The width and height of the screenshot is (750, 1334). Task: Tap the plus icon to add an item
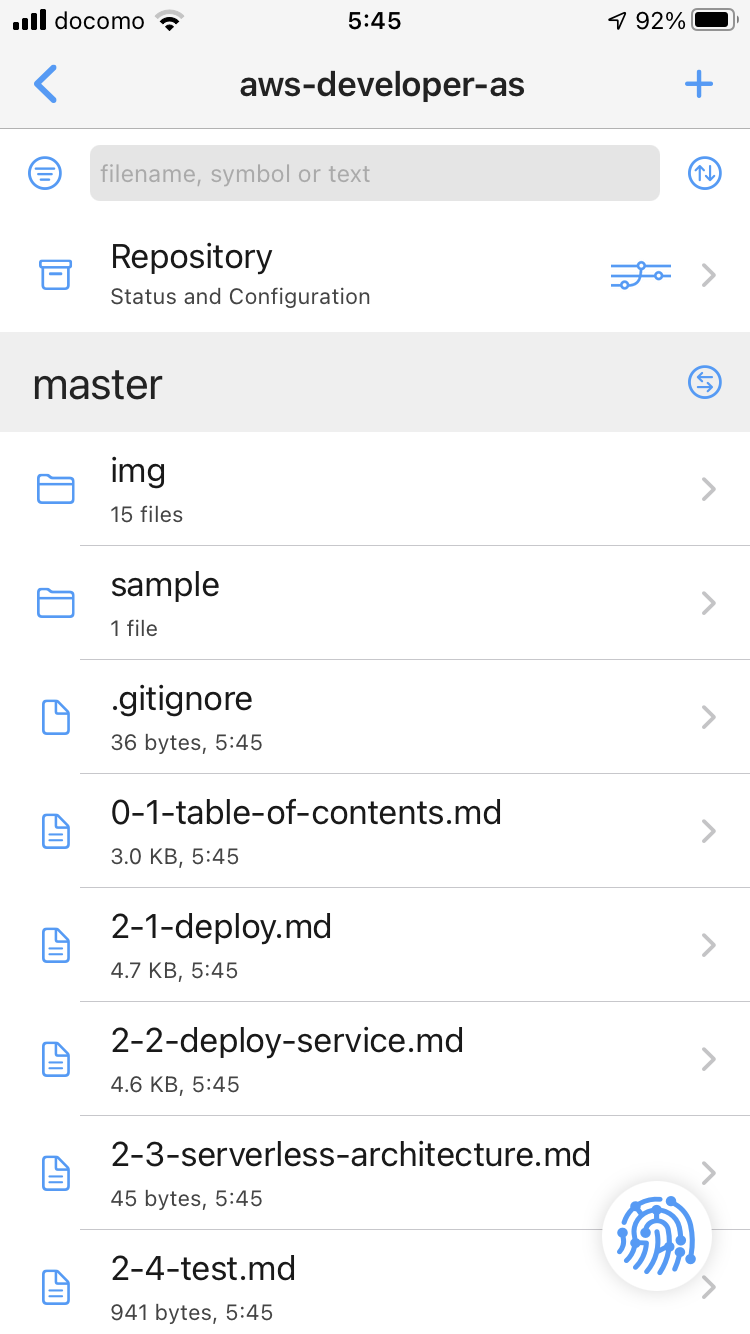point(699,85)
